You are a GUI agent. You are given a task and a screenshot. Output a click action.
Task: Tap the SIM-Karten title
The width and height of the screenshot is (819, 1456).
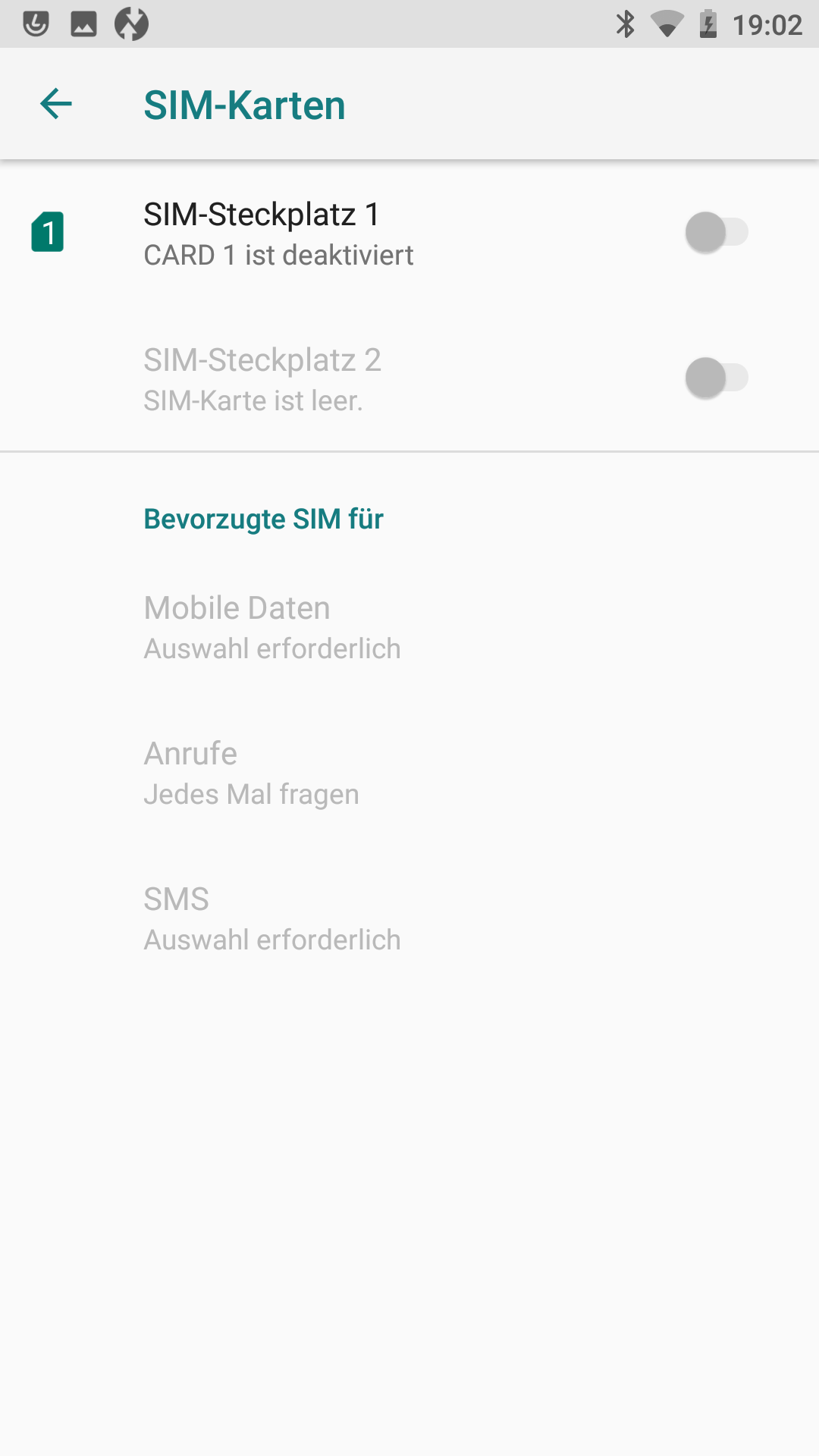click(x=244, y=105)
